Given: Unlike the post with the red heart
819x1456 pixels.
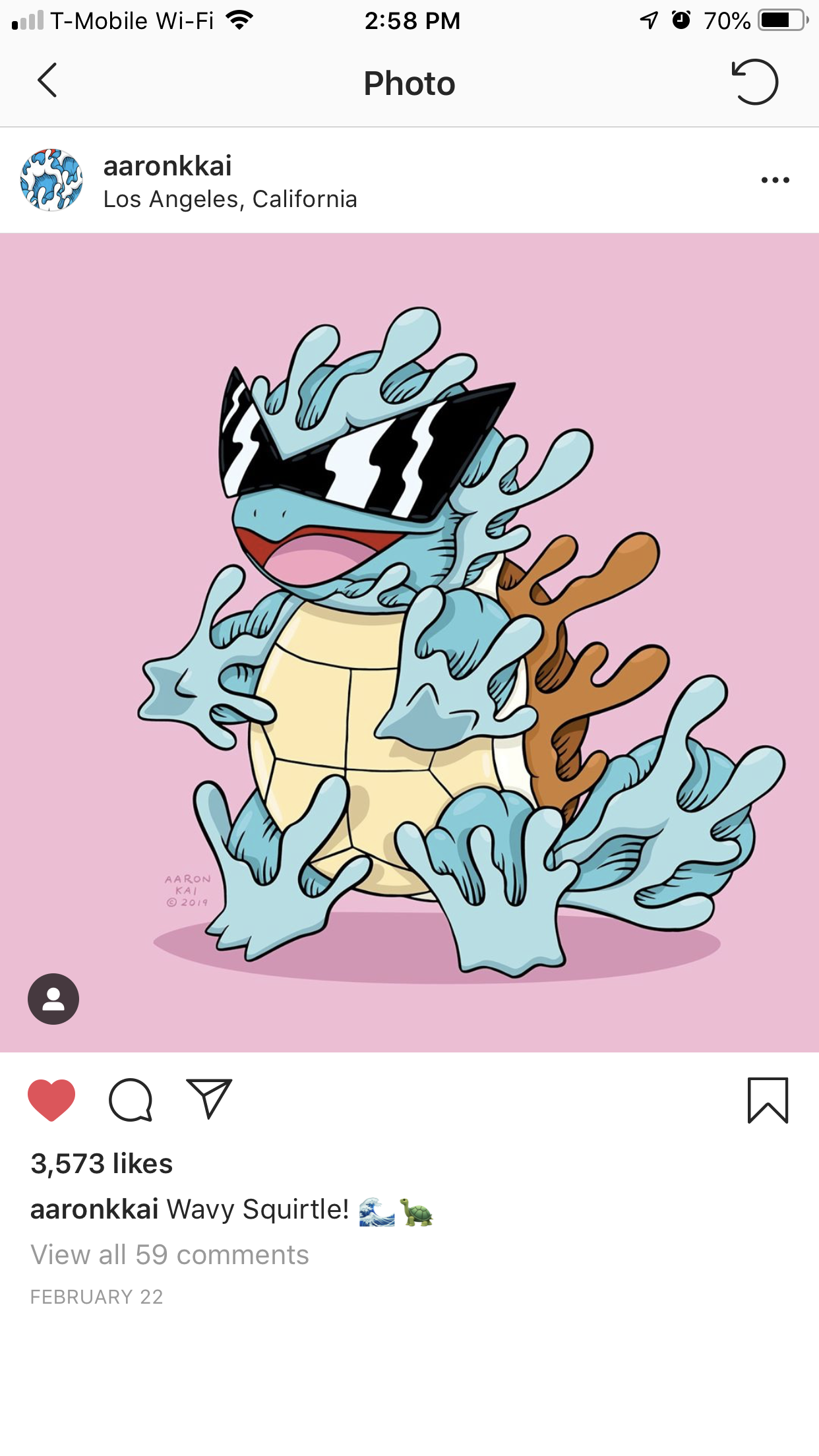Looking at the screenshot, I should click(x=51, y=1100).
